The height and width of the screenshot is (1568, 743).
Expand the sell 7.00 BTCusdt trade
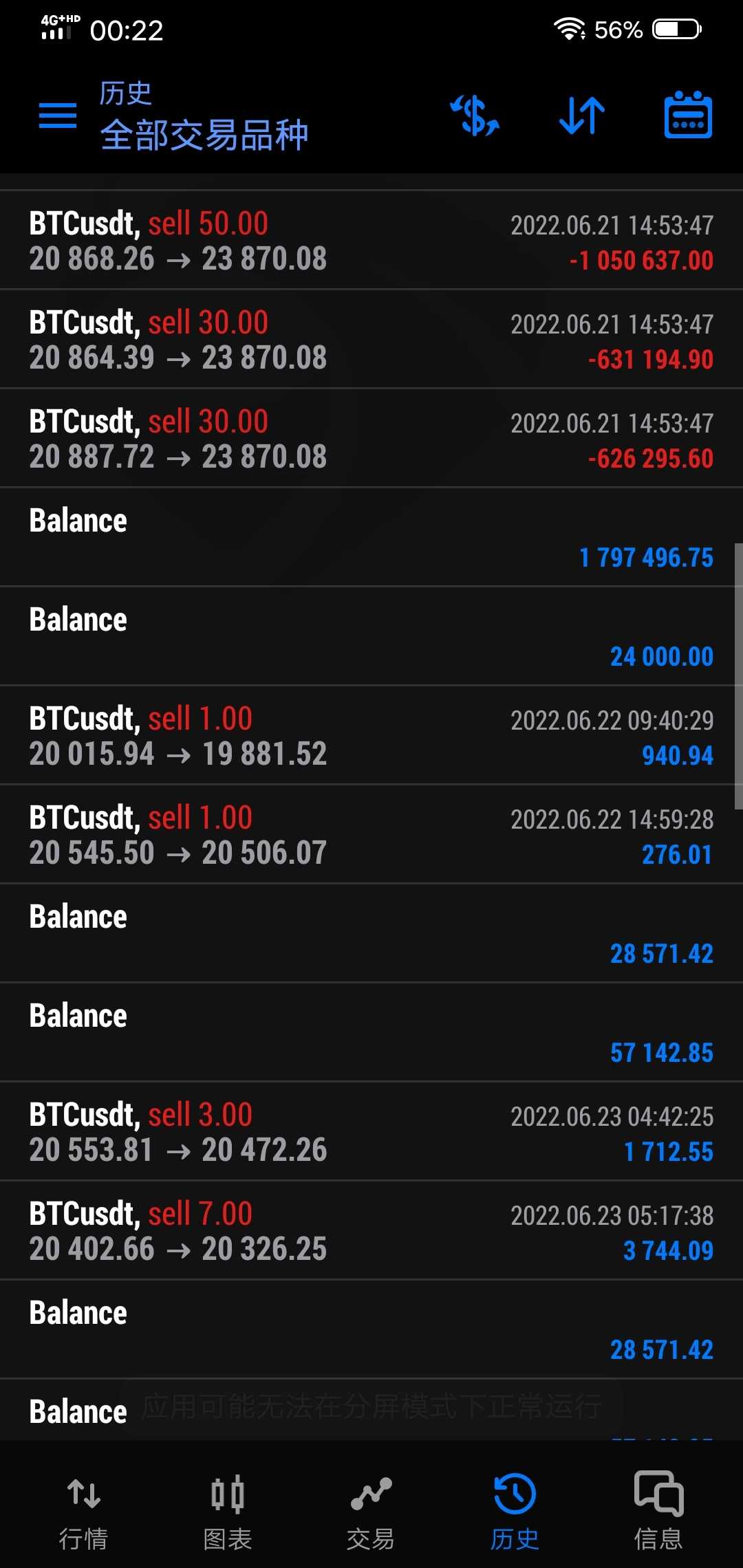pyautogui.click(x=371, y=1231)
